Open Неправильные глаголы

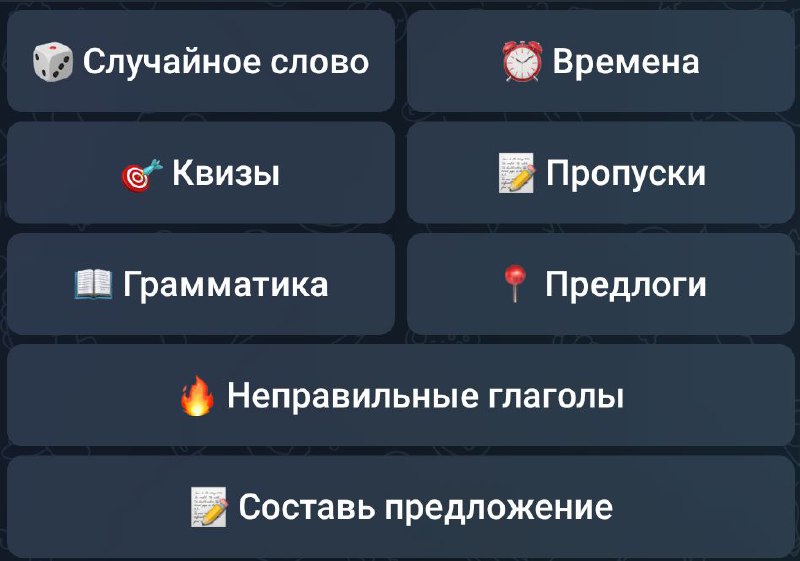[400, 396]
